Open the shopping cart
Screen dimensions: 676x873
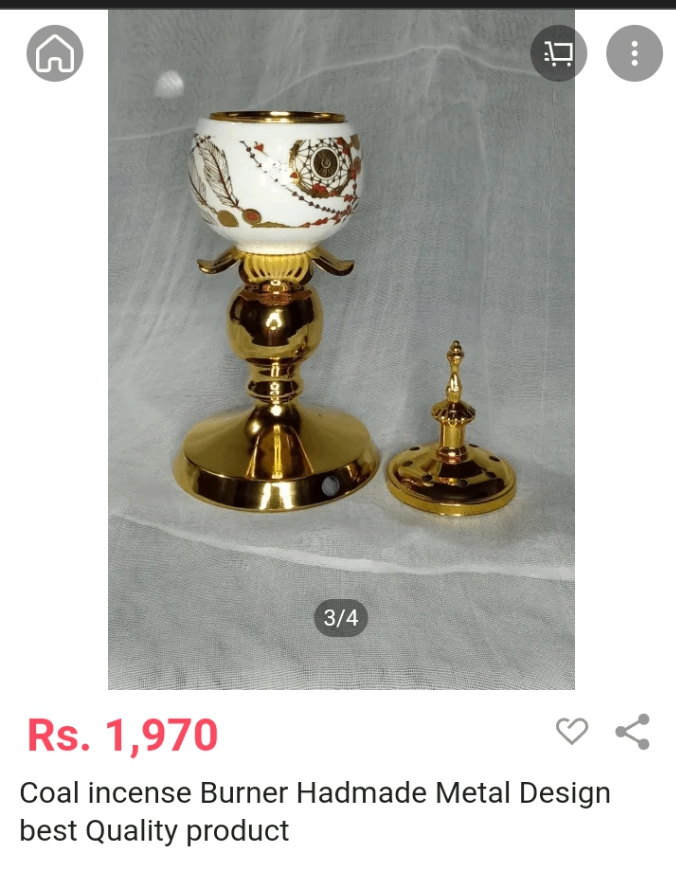pyautogui.click(x=558, y=53)
